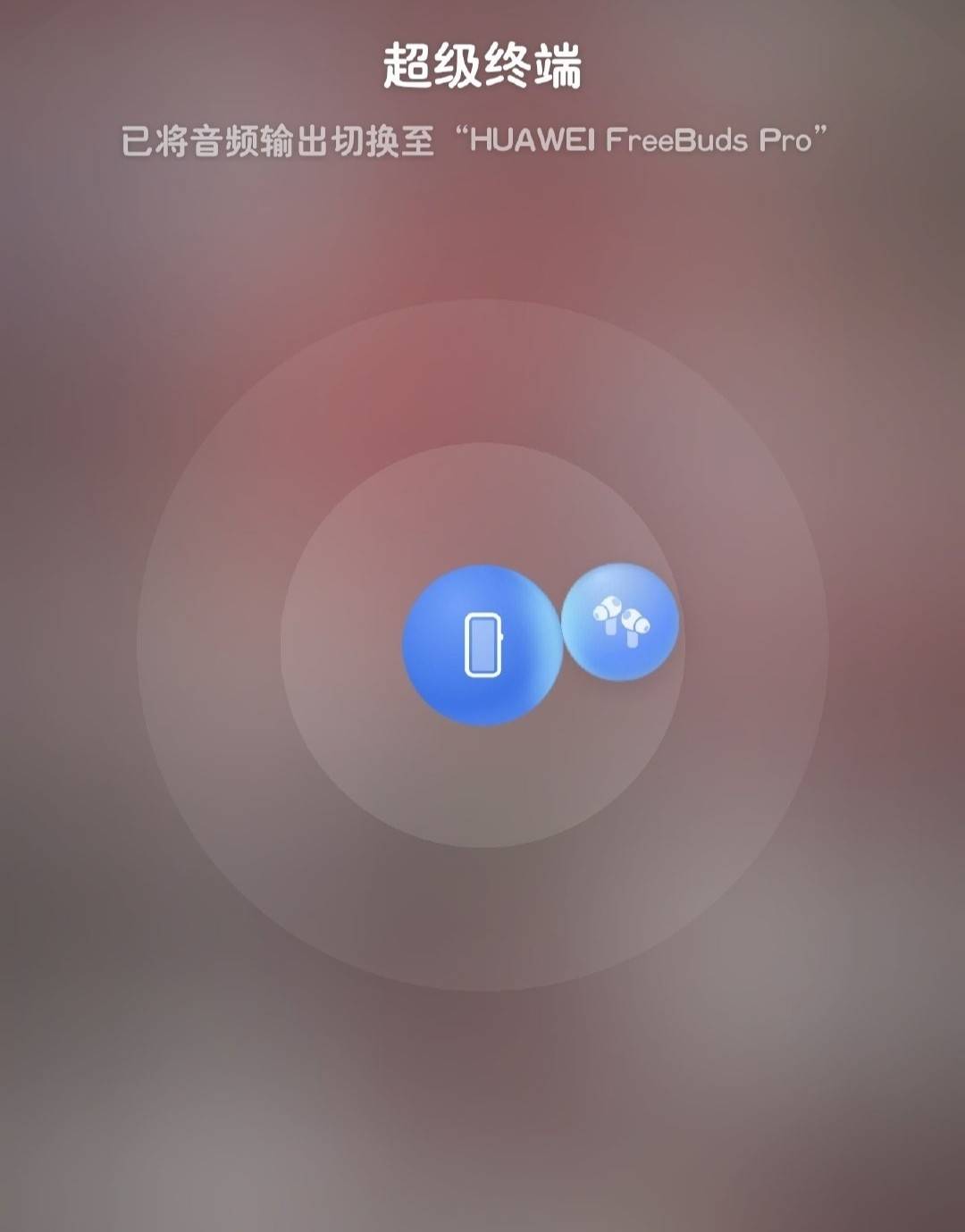The image size is (965, 1232).
Task: Click the blurred background outside the radar rings
Action: click(x=107, y=1117)
